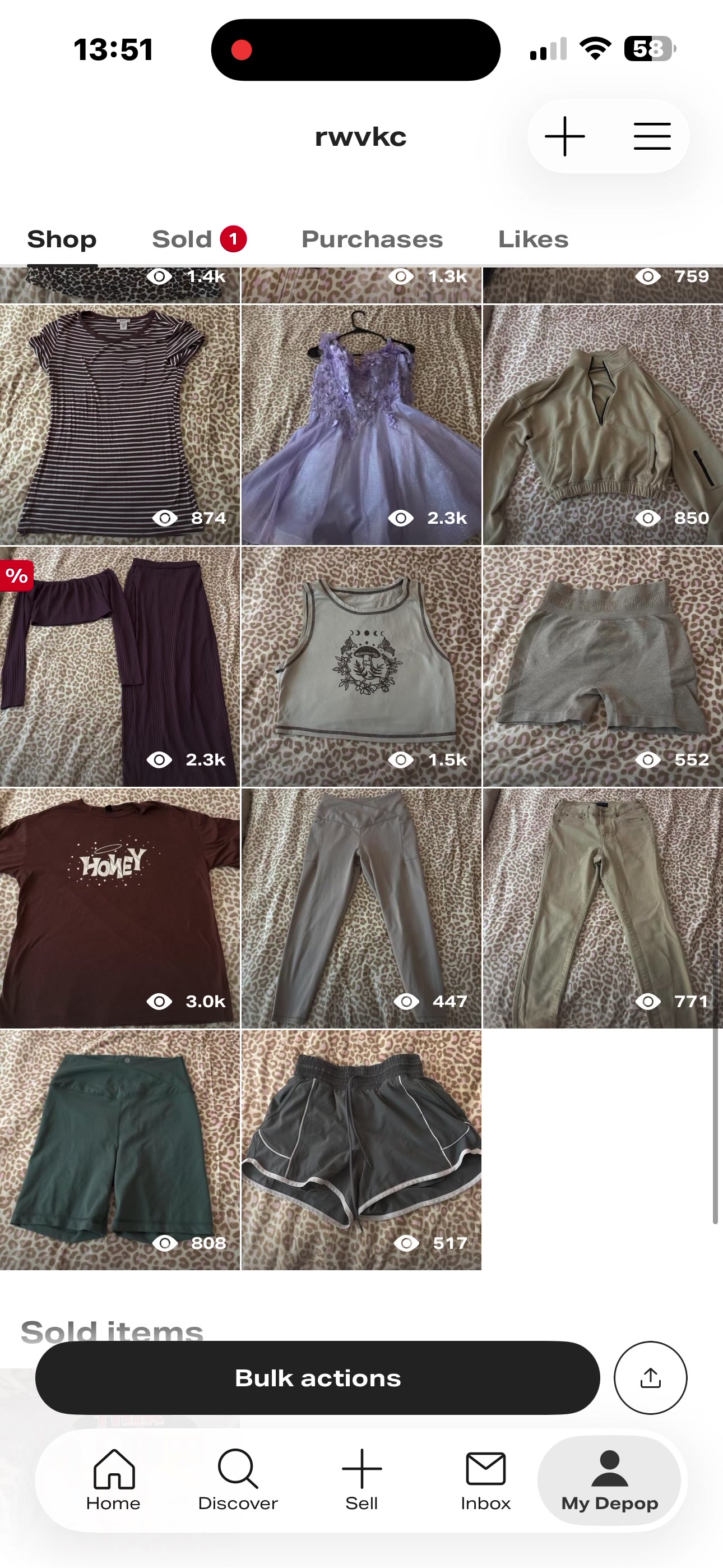Screen dimensions: 723x1568
Task: Open the brown Honey t-shirt listing
Action: point(120,908)
